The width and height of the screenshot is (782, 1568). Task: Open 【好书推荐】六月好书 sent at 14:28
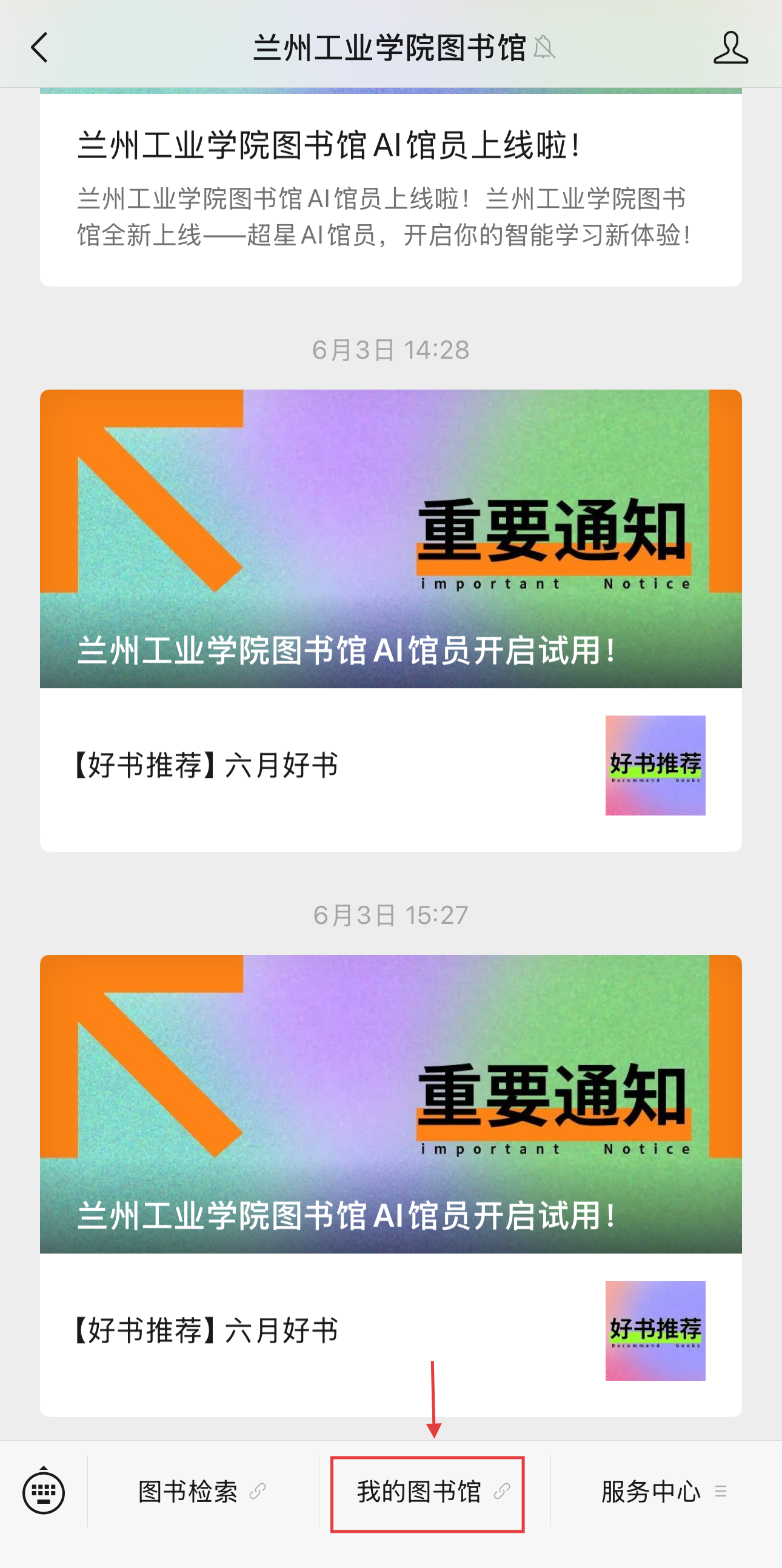pyautogui.click(x=390, y=766)
